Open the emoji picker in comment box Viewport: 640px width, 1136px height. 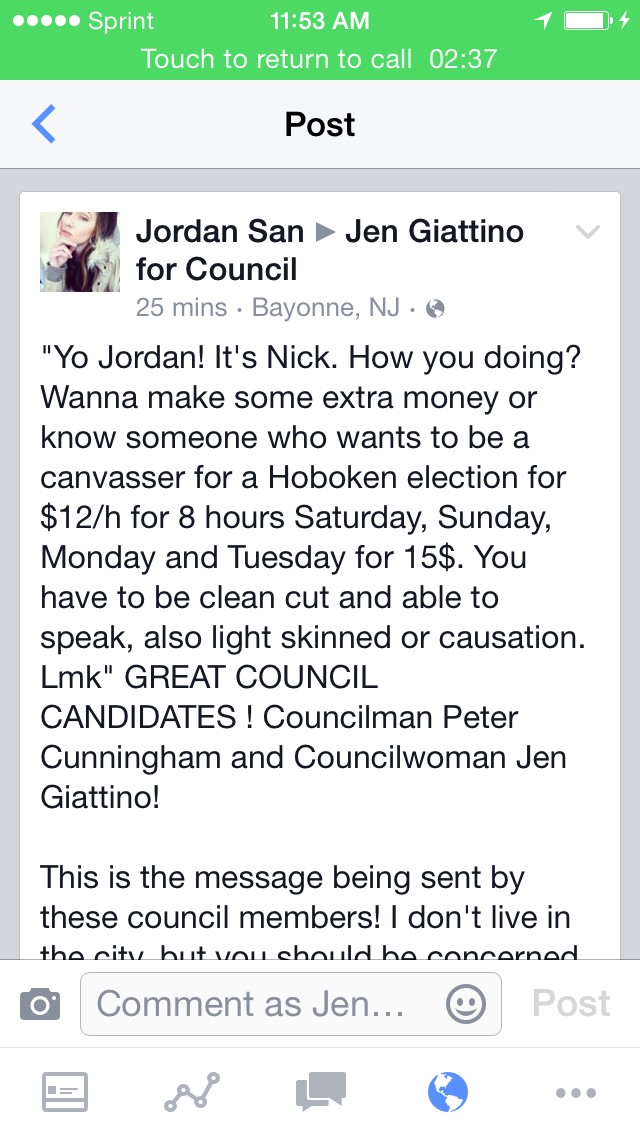point(465,1004)
